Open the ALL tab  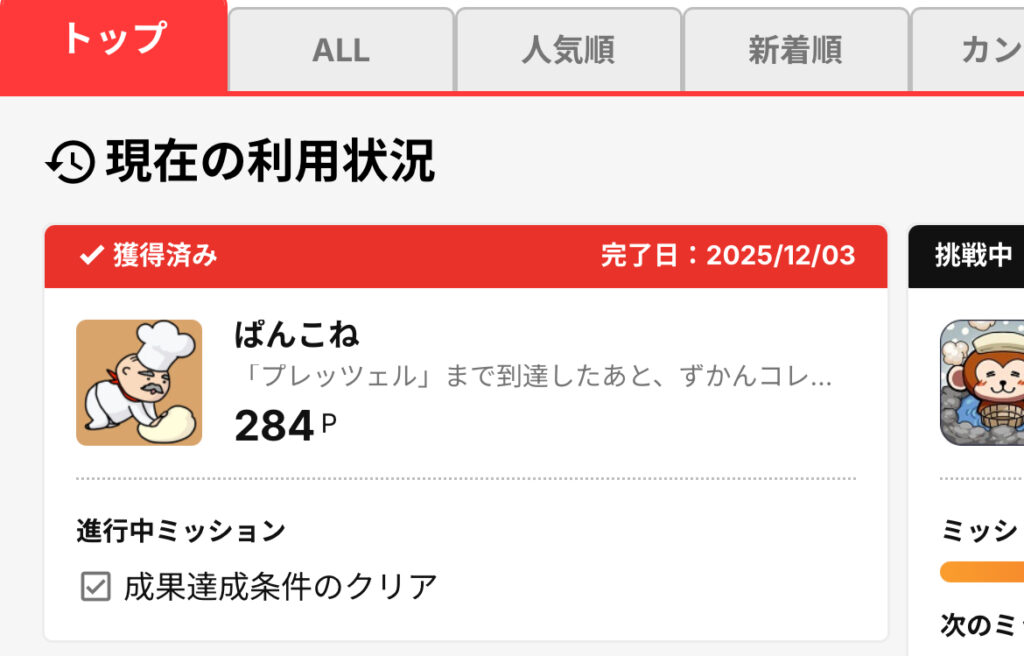coord(341,50)
